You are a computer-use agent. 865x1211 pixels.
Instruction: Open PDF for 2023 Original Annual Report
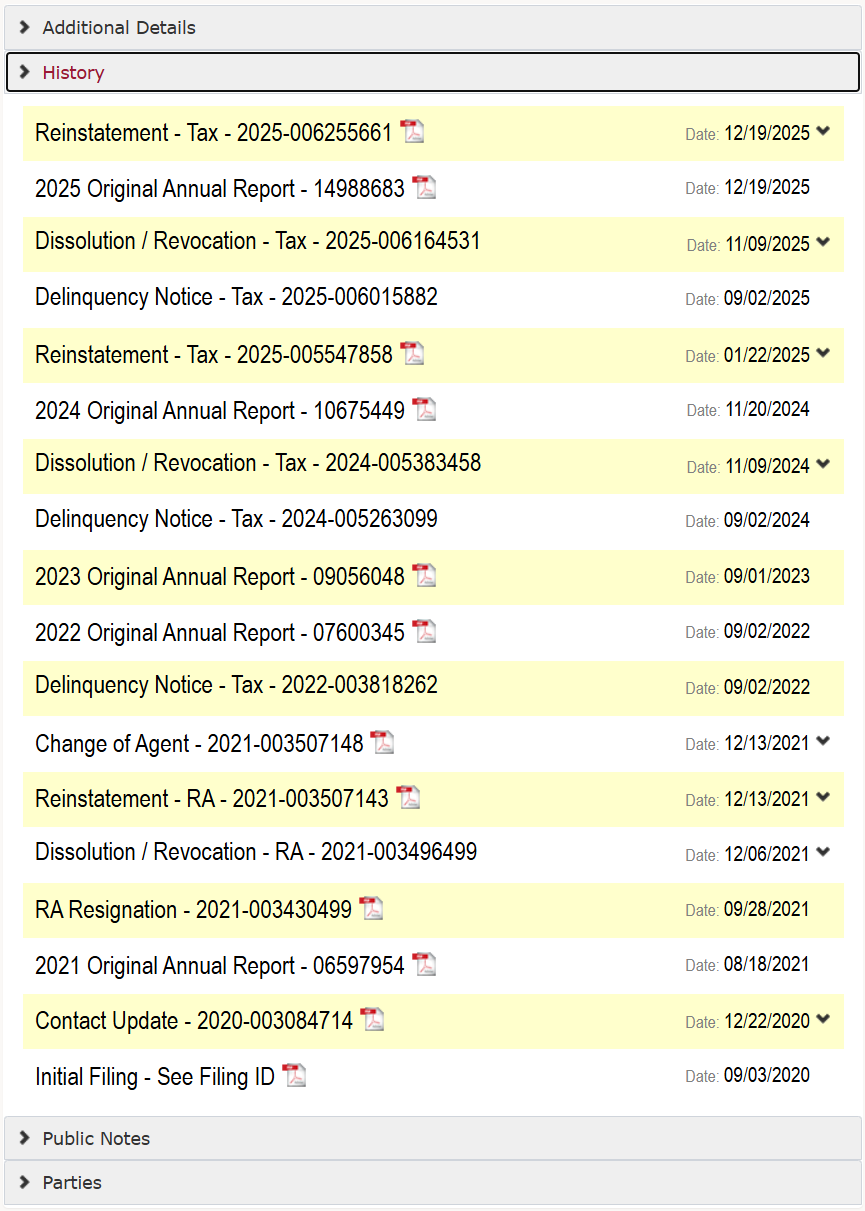[424, 575]
